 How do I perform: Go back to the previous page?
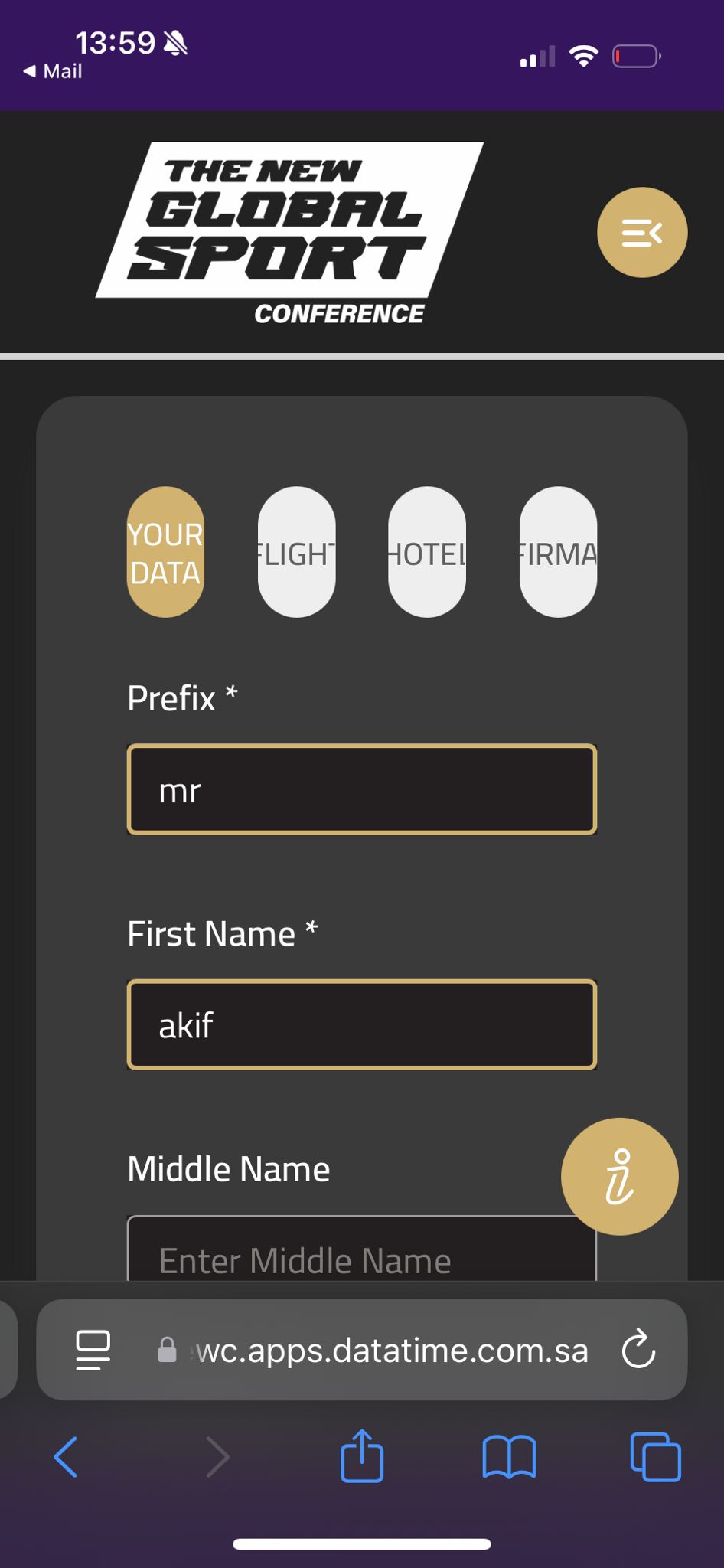click(66, 1456)
